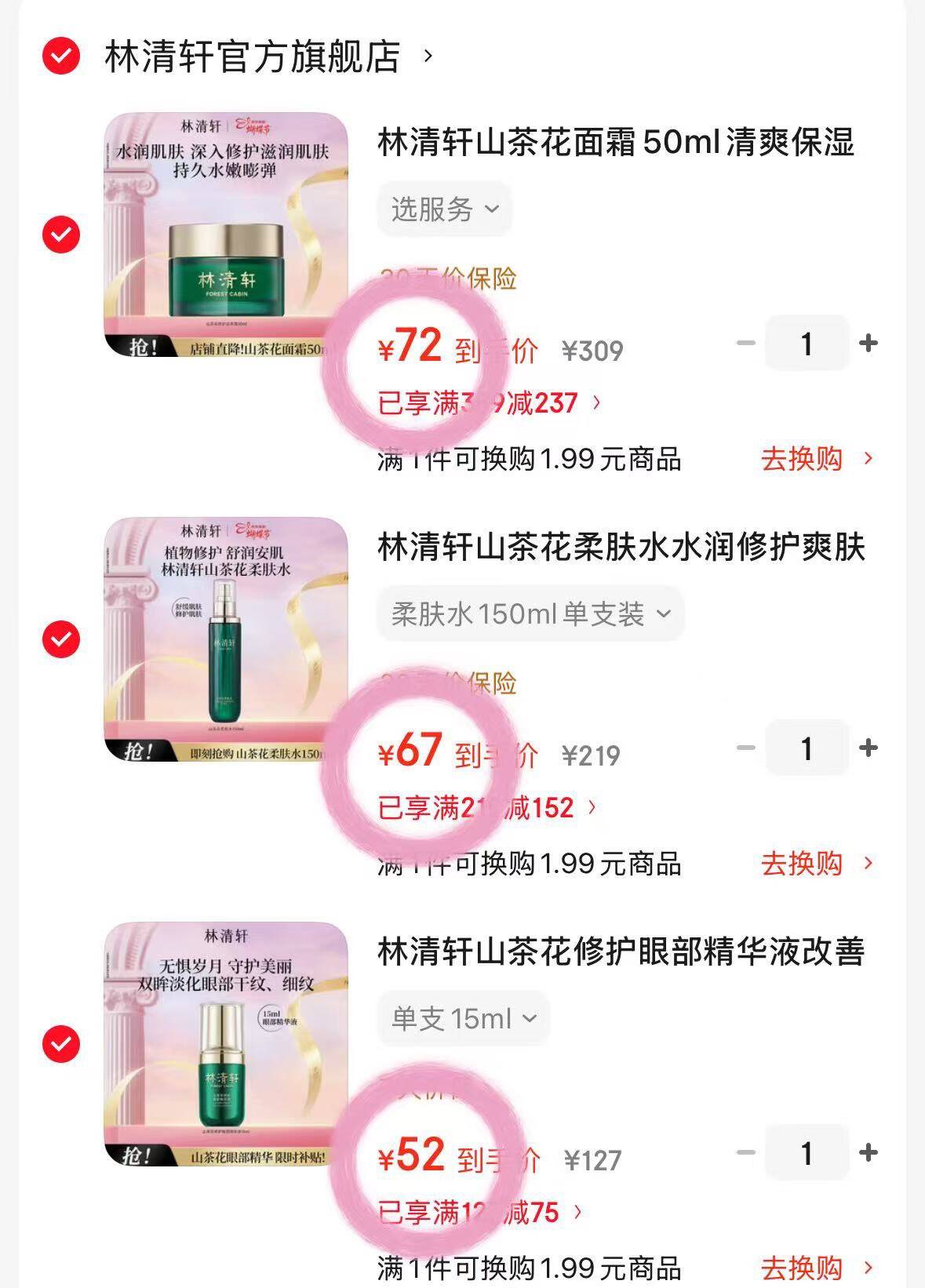925x1288 pixels.
Task: Tap 去换购 under the 山茶花柔肤水
Action: 815,864
